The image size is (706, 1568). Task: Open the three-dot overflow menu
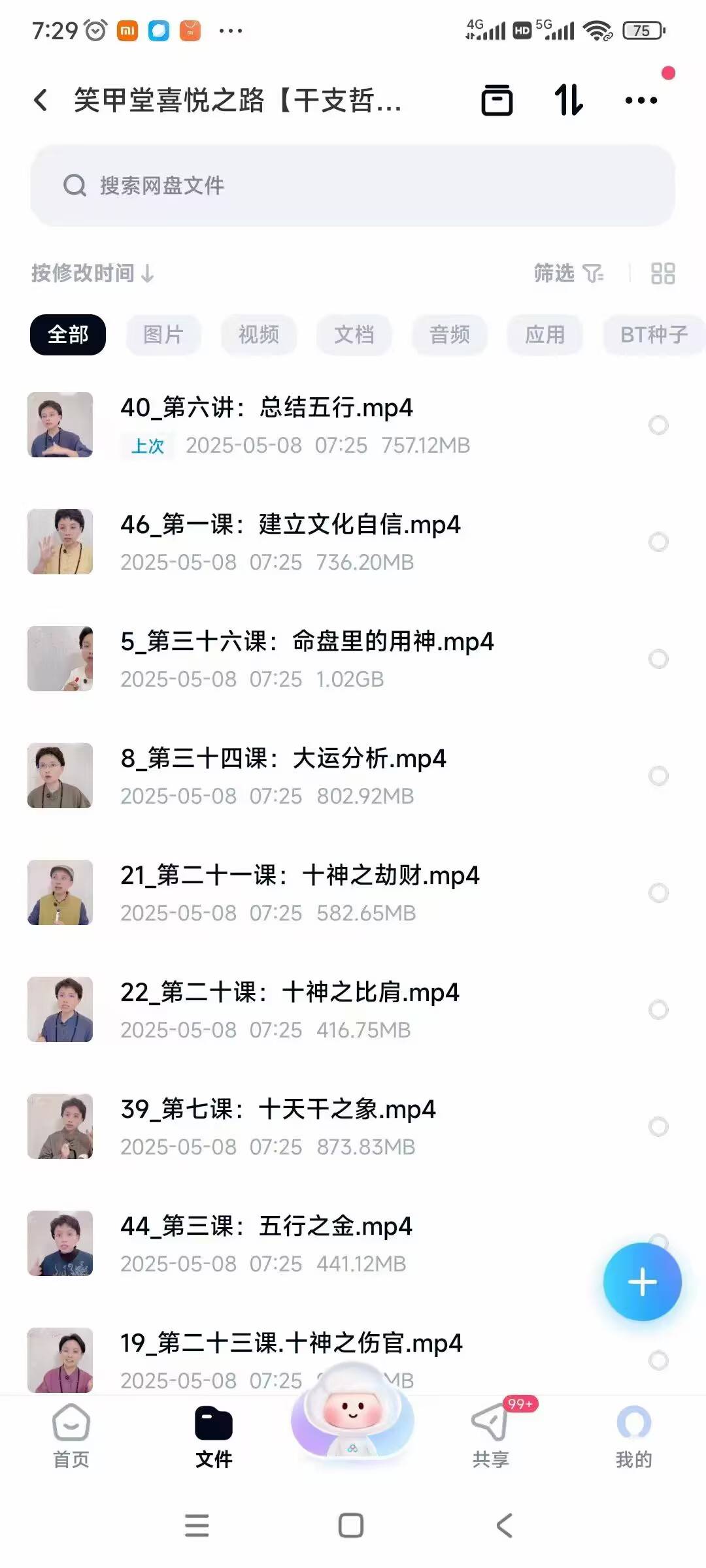point(641,101)
